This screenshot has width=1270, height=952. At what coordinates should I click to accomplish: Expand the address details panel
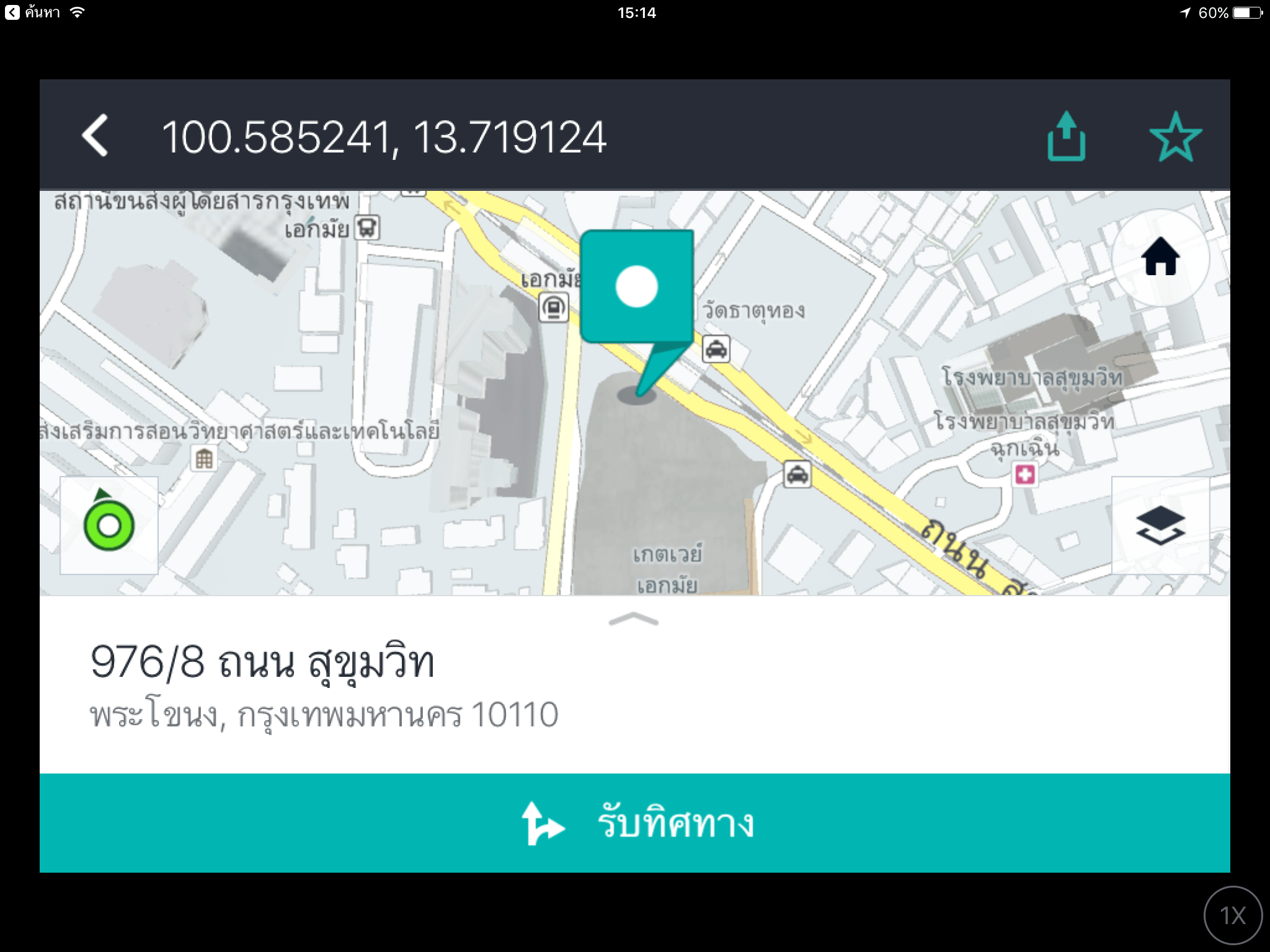[634, 619]
